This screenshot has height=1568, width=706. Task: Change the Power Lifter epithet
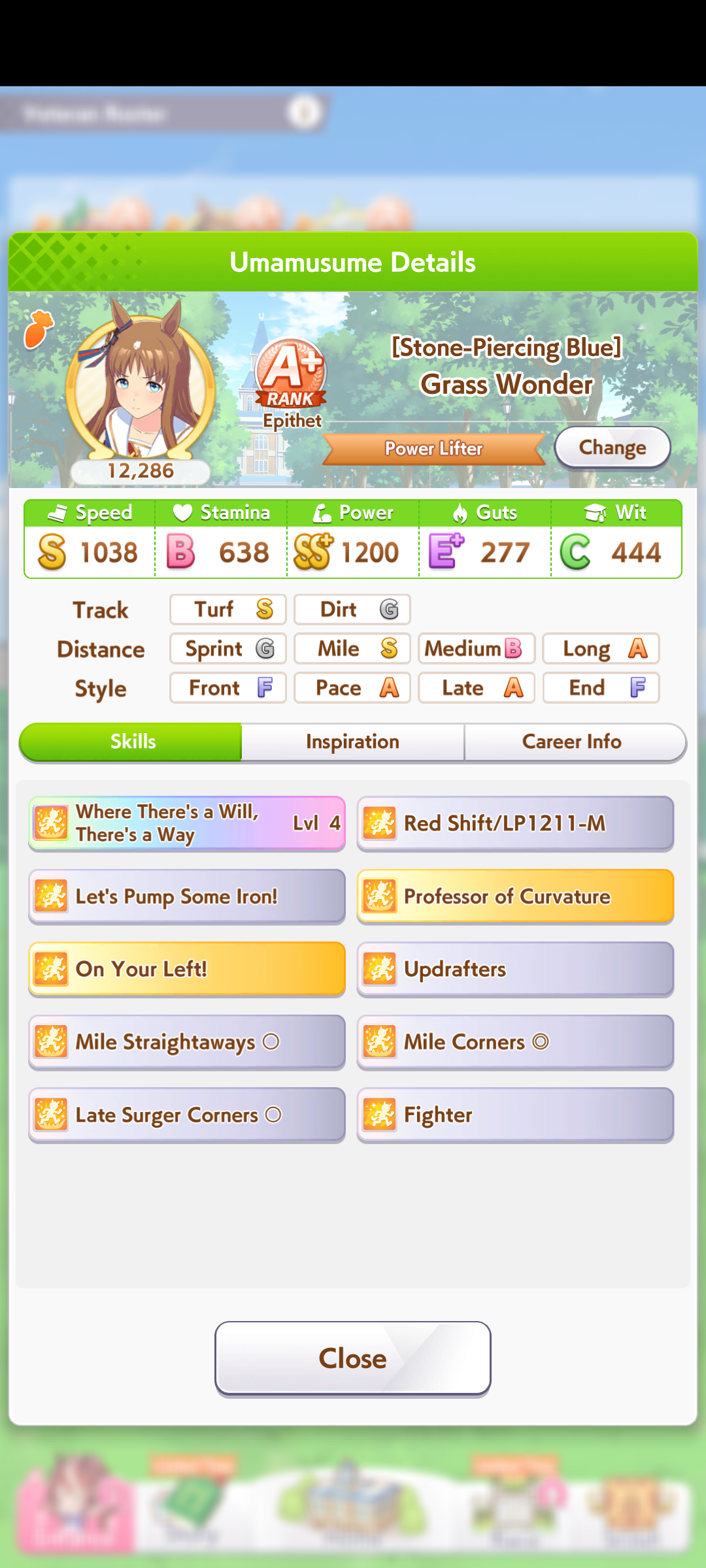tap(612, 448)
